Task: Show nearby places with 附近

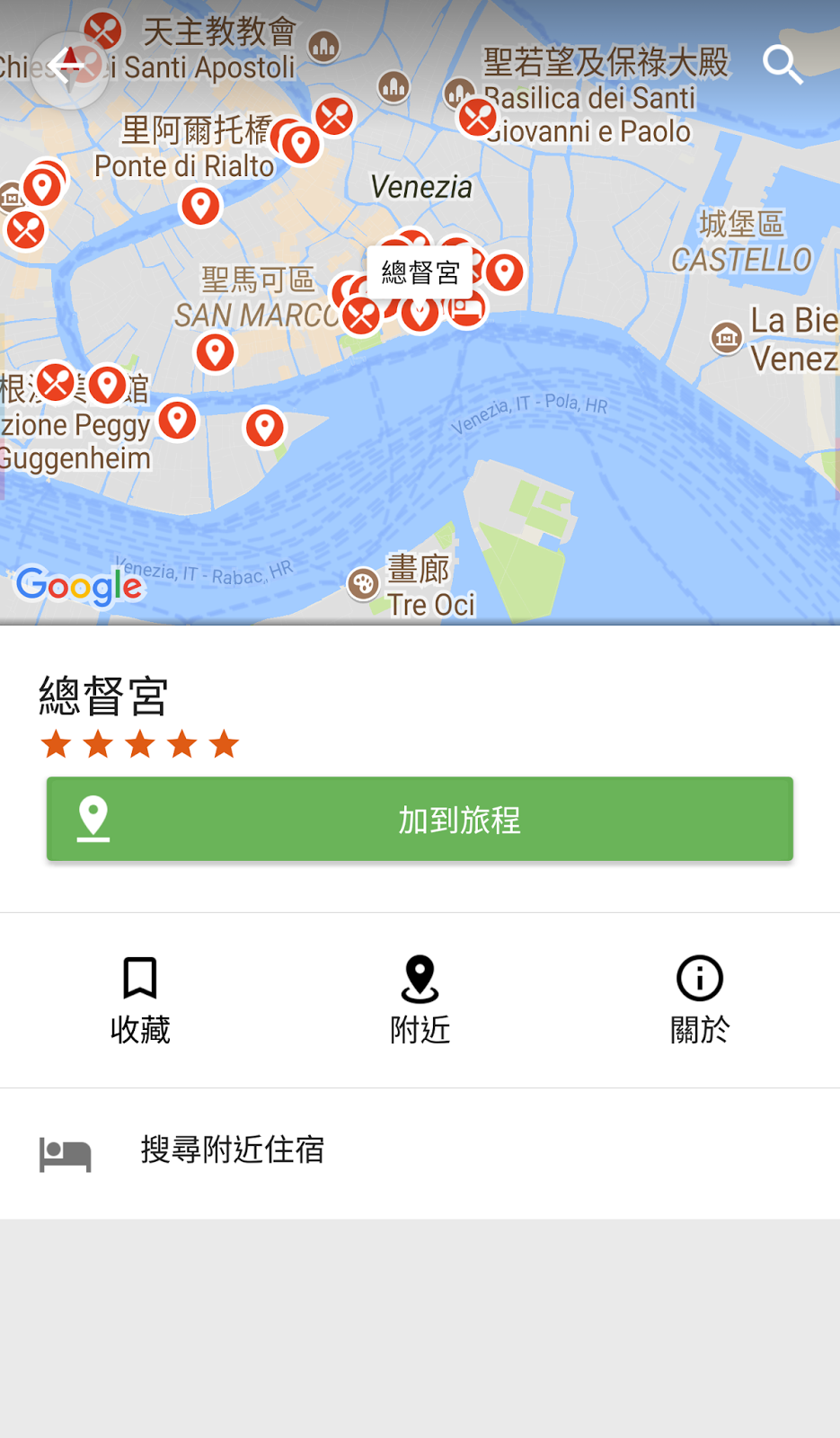Action: 420,999
